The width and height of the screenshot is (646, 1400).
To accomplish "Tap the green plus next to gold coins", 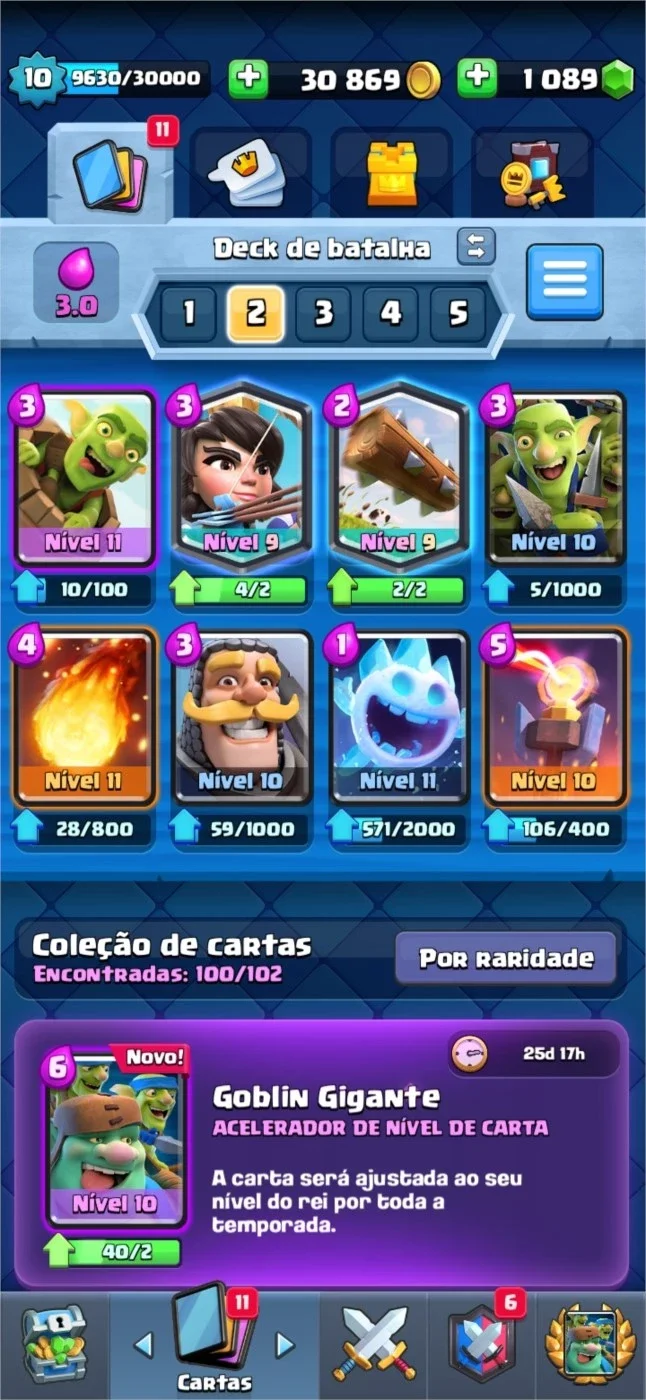I will tap(248, 79).
